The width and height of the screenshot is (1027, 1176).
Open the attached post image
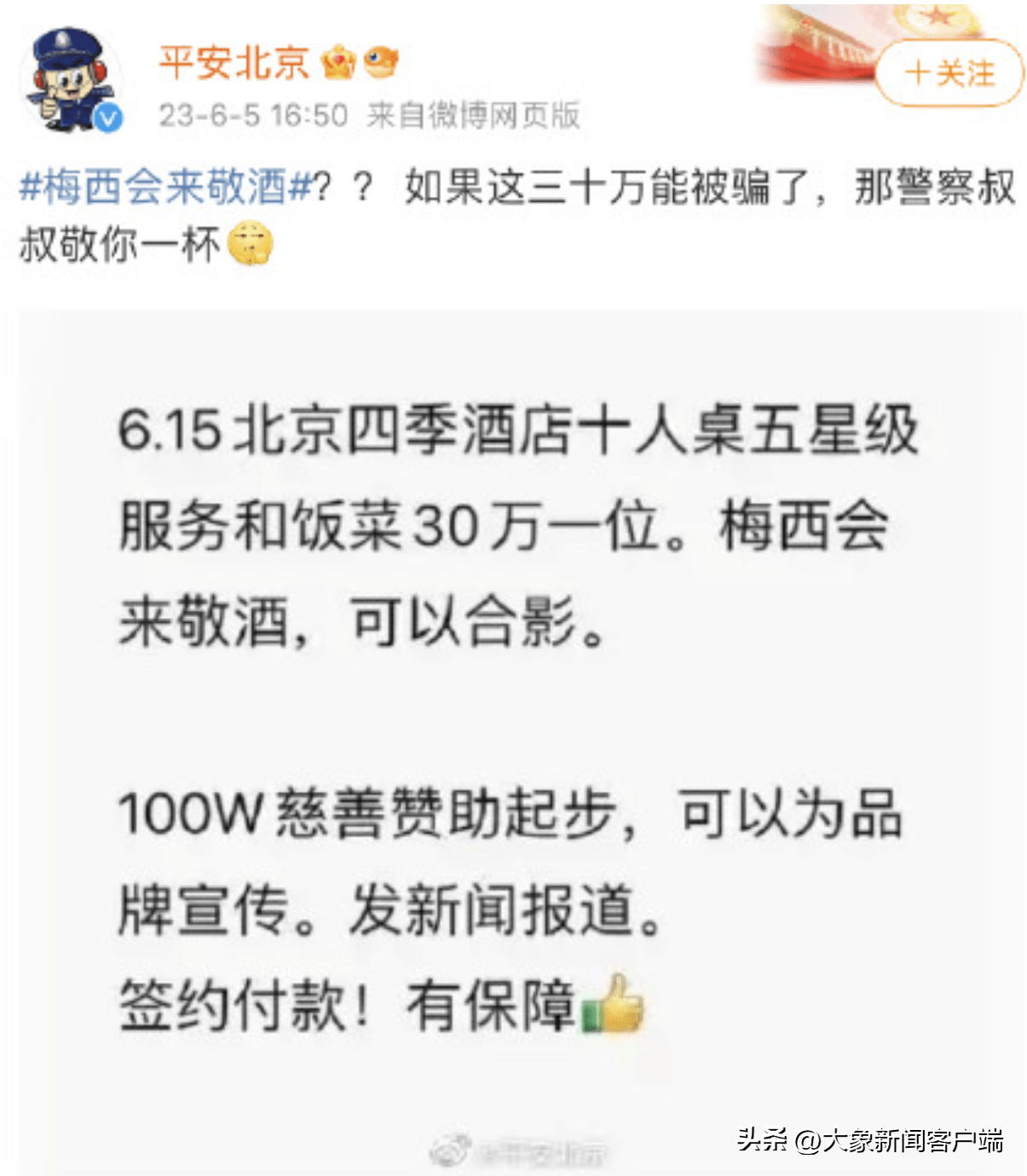(x=522, y=741)
